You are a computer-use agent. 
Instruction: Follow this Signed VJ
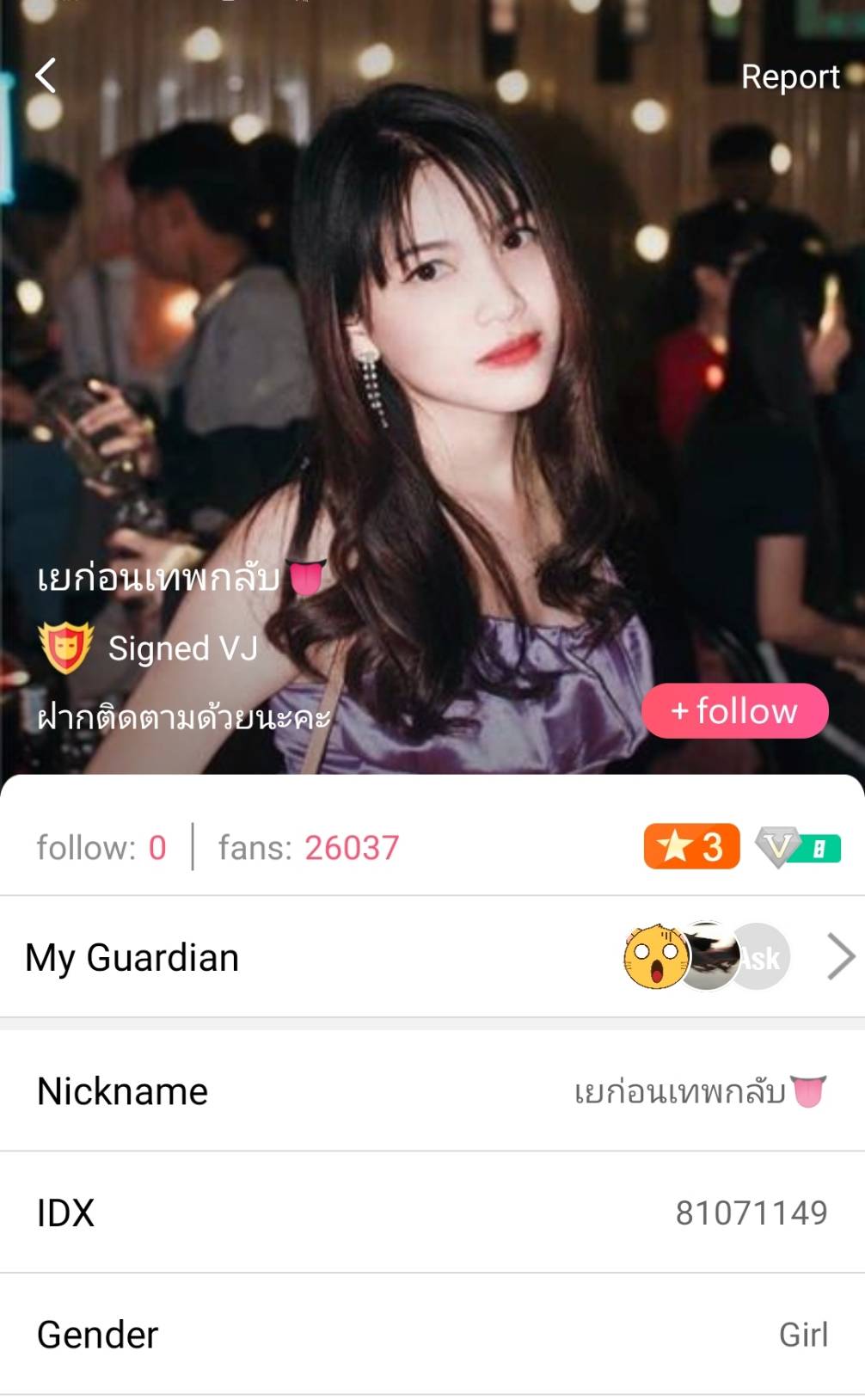[x=735, y=711]
